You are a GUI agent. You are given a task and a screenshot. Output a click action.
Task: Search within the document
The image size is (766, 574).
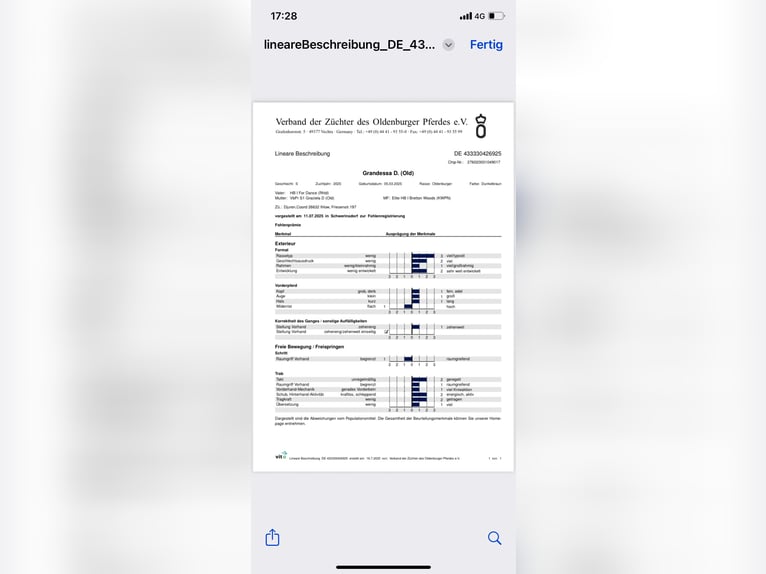click(494, 538)
